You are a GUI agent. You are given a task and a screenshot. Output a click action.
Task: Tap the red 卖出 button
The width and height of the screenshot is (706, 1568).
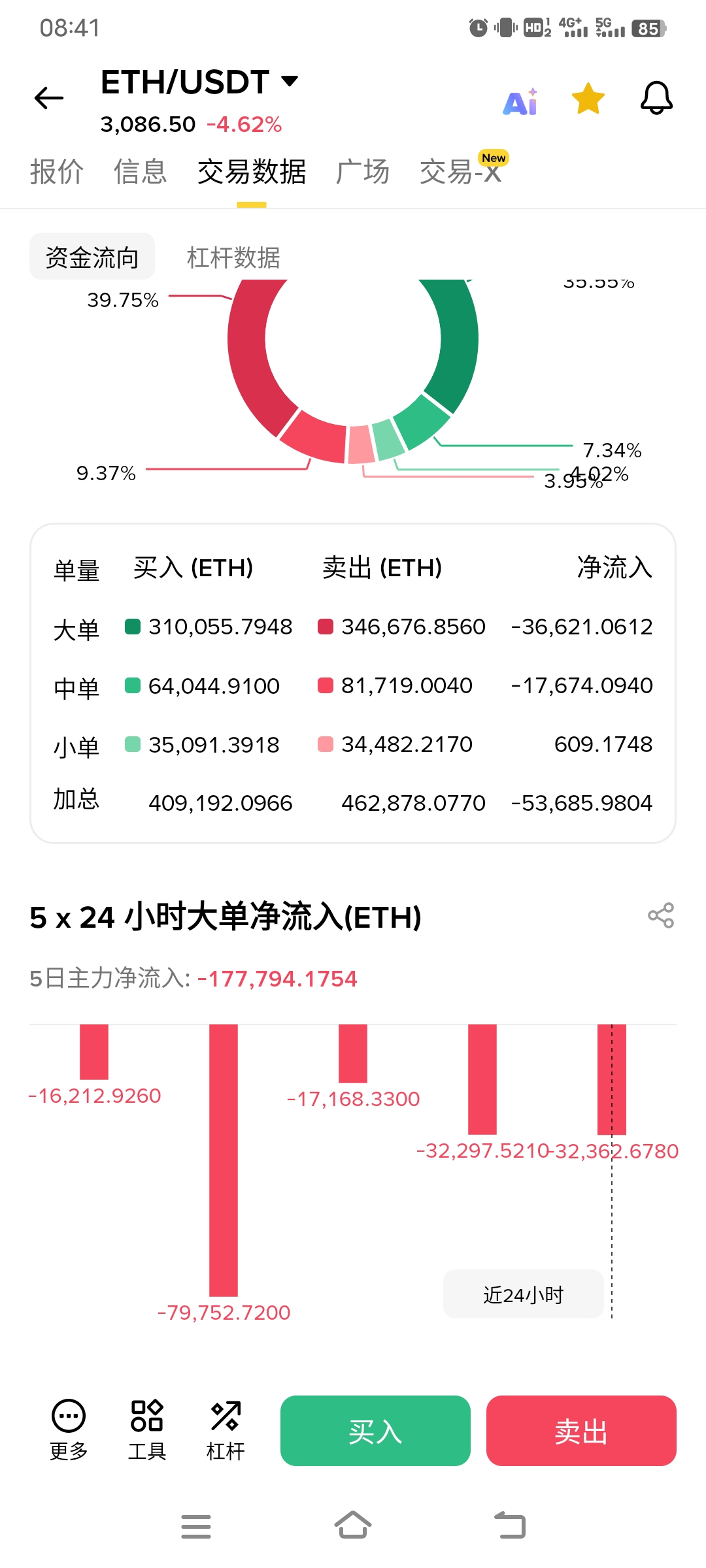tap(581, 1431)
